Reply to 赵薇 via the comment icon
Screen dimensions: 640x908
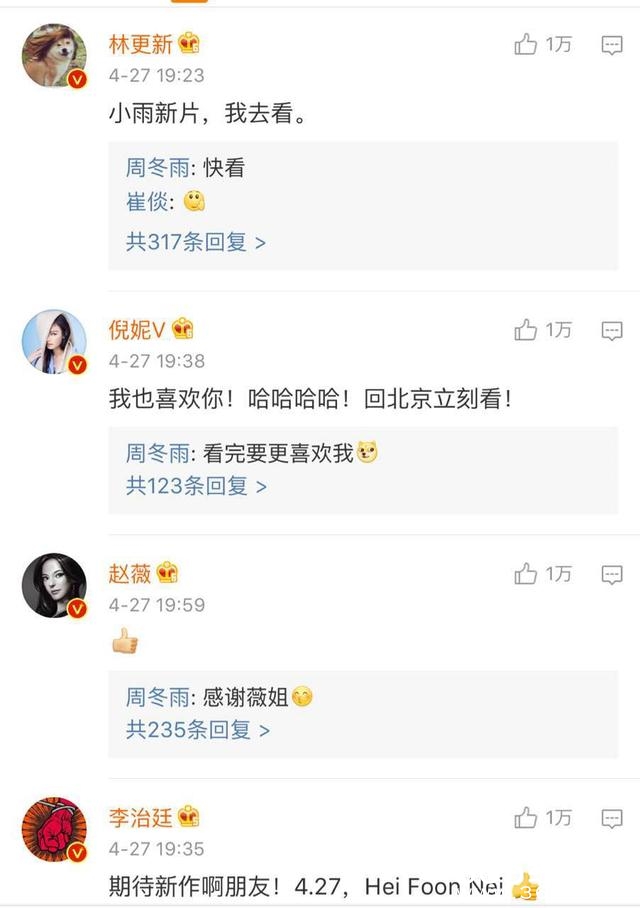pyautogui.click(x=612, y=573)
